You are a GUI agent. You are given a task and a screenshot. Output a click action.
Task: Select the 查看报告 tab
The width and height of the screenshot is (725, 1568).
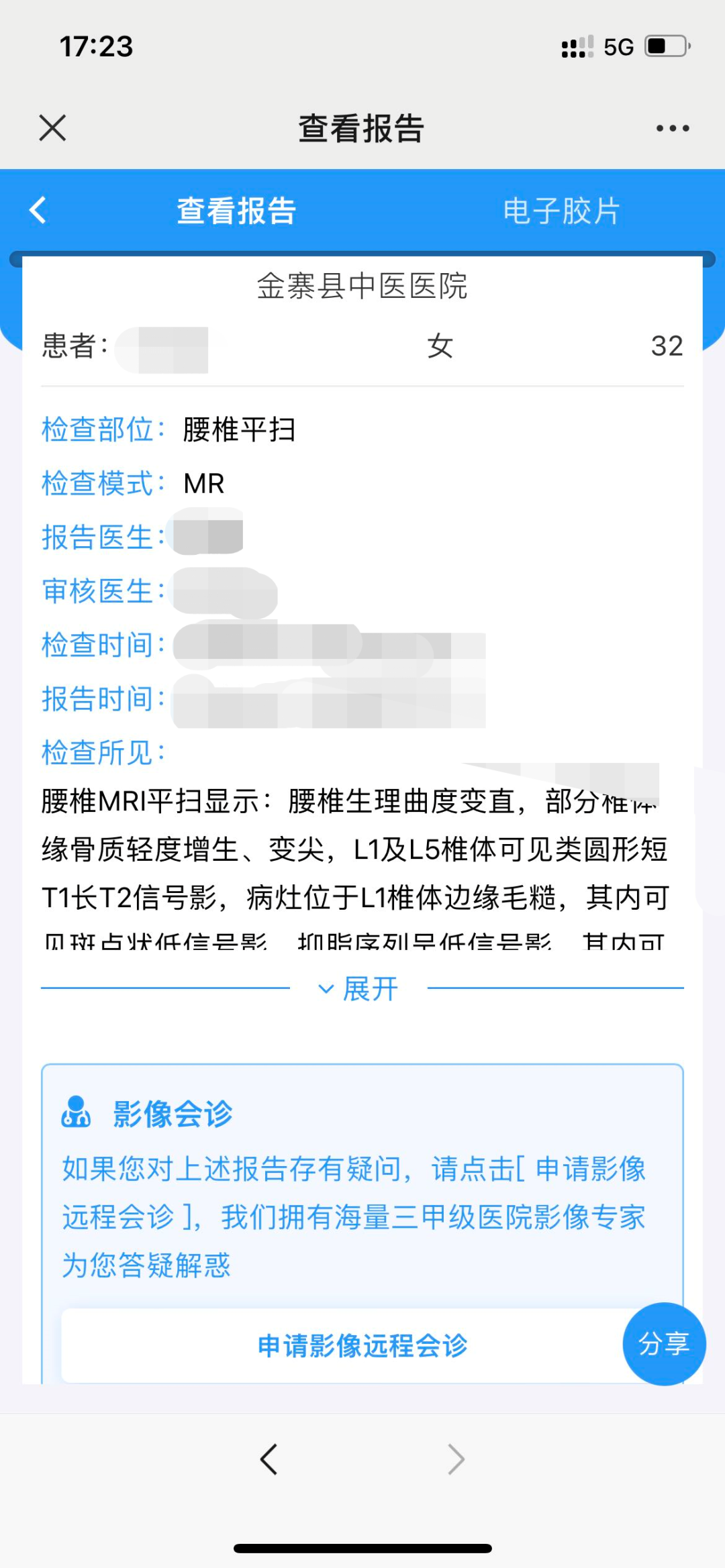(x=236, y=211)
